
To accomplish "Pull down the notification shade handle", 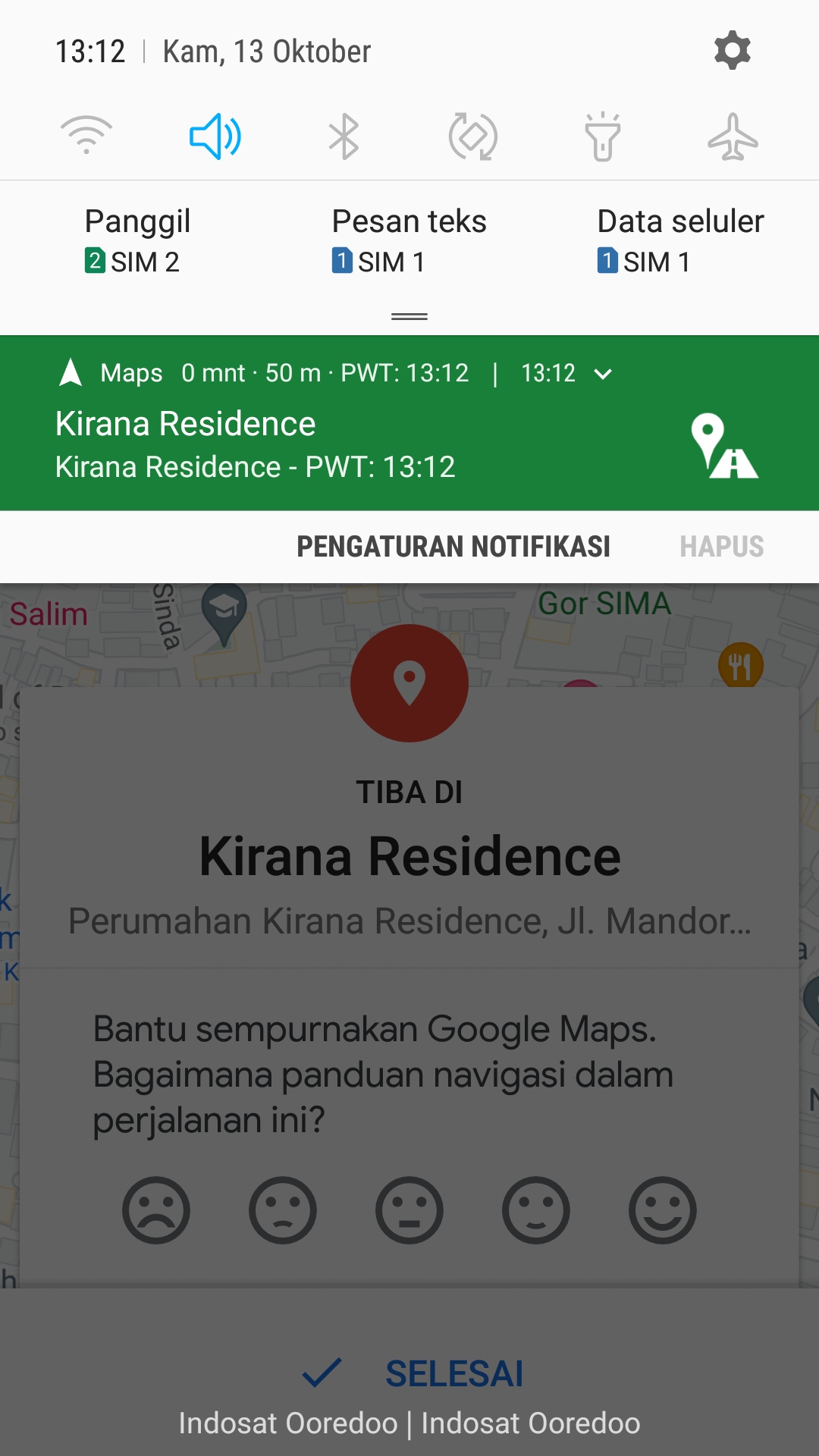I will coord(409,315).
